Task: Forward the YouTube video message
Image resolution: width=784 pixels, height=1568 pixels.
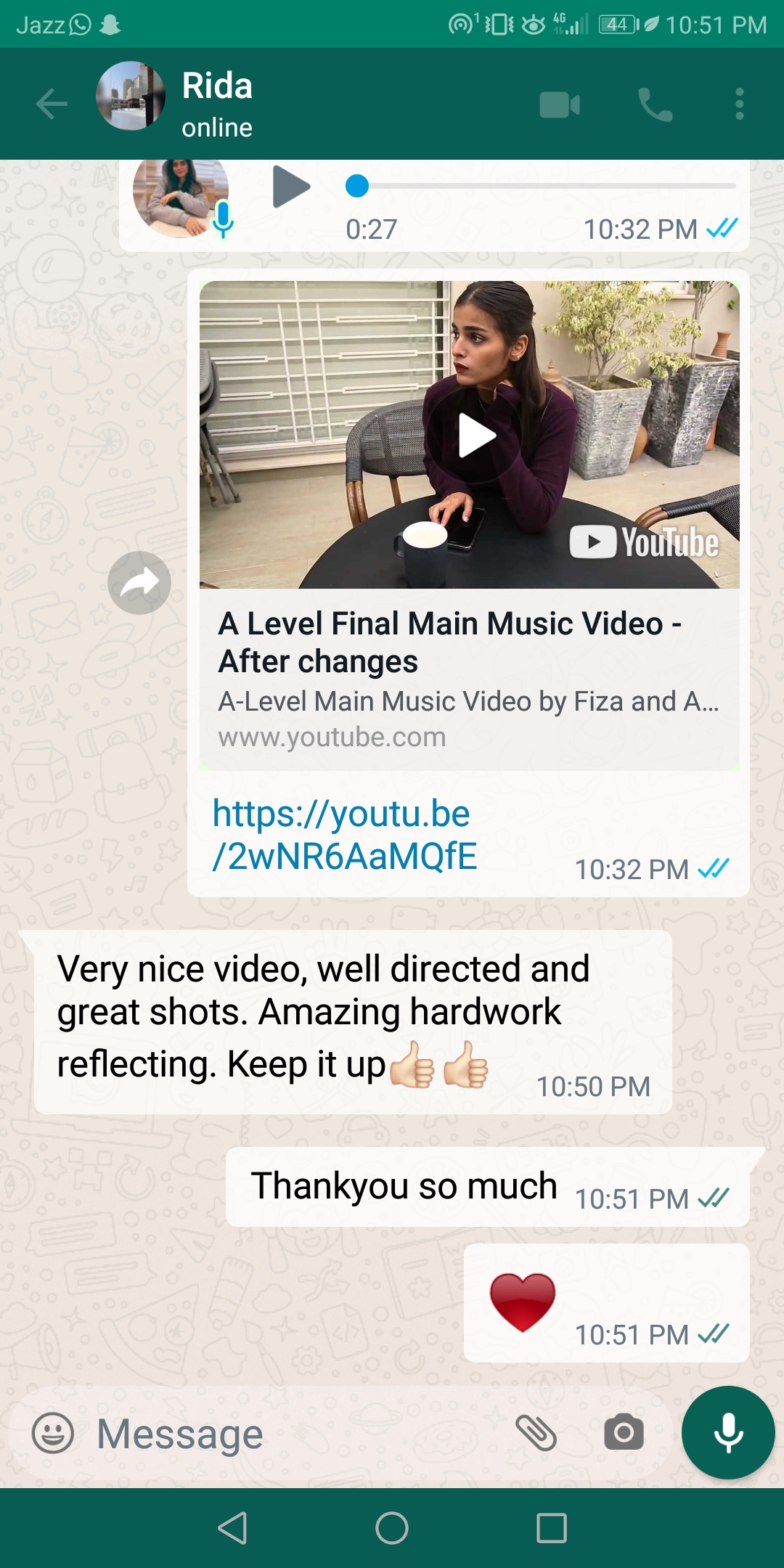Action: (139, 583)
